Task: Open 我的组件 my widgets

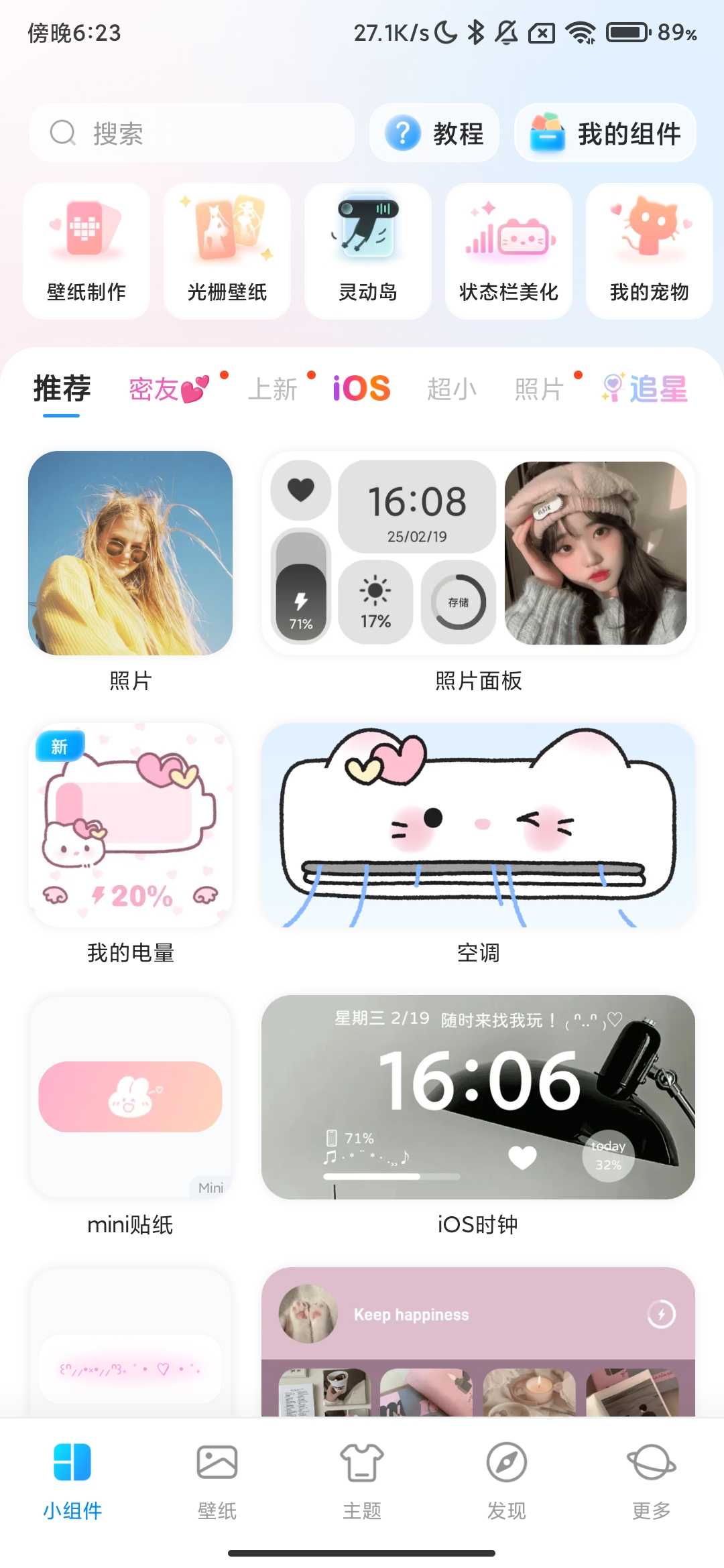Action: pyautogui.click(x=605, y=133)
